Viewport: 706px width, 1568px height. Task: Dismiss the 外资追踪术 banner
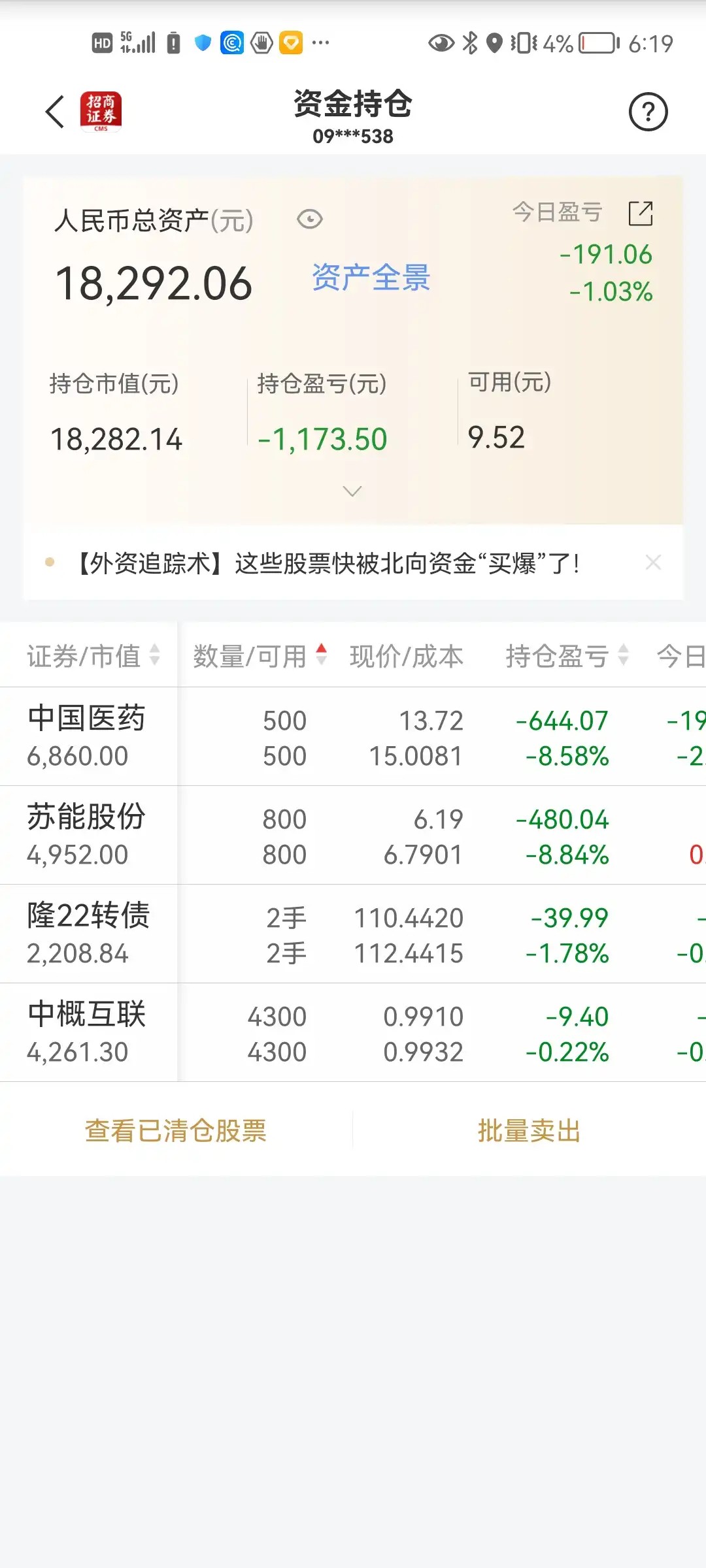coord(653,563)
